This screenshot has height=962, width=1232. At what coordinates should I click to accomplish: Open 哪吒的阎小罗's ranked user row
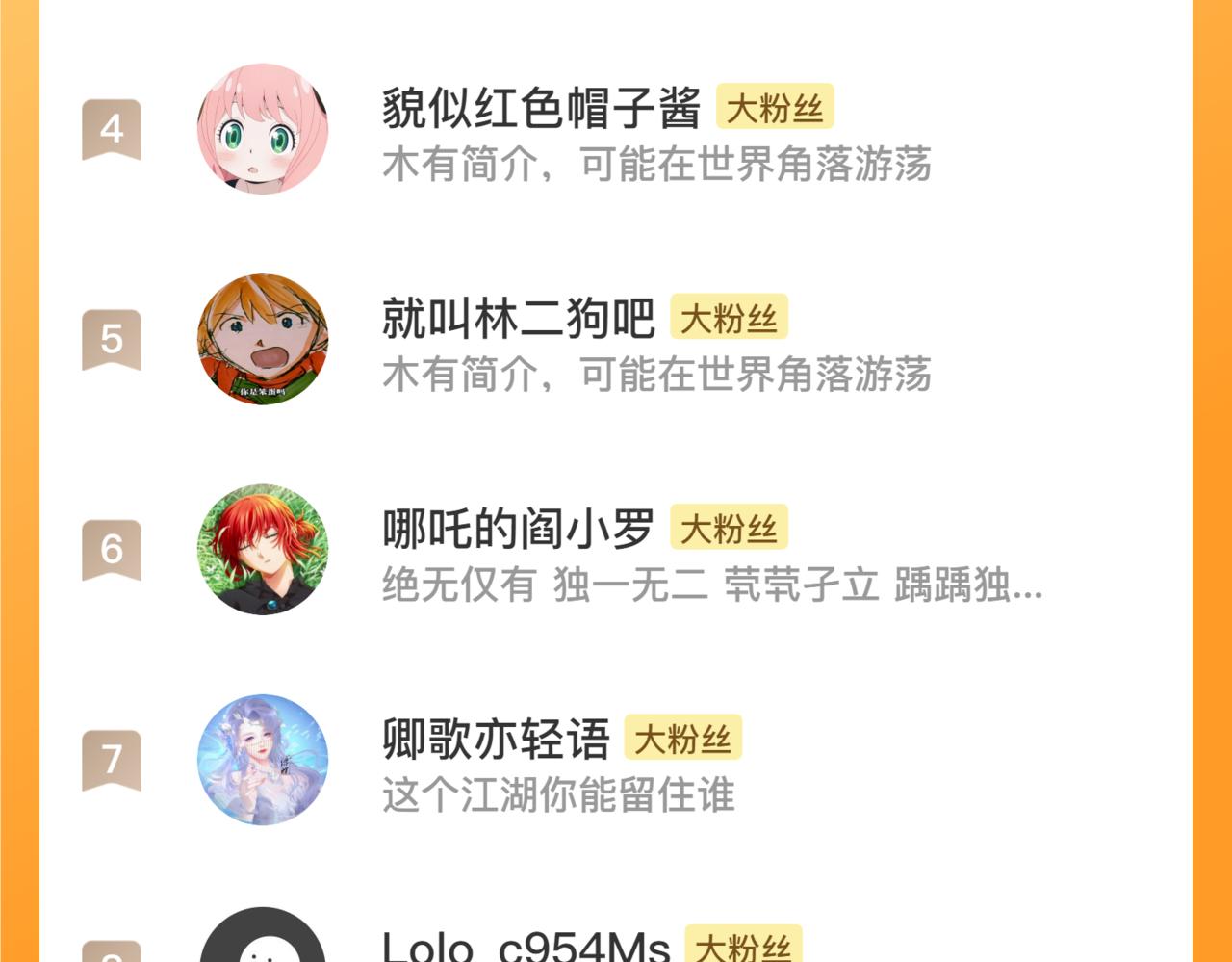point(616,551)
